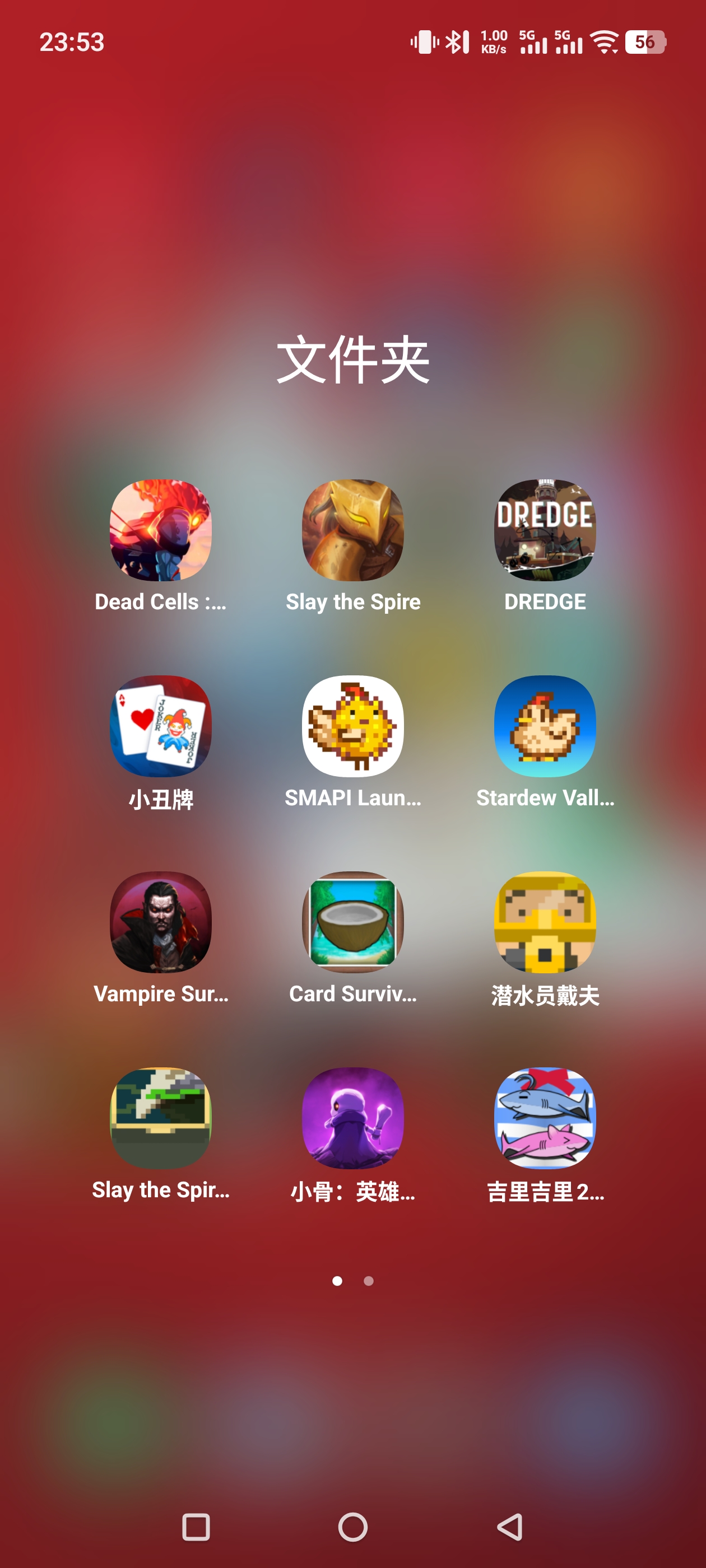Go to the second folder page dot

[369, 1281]
